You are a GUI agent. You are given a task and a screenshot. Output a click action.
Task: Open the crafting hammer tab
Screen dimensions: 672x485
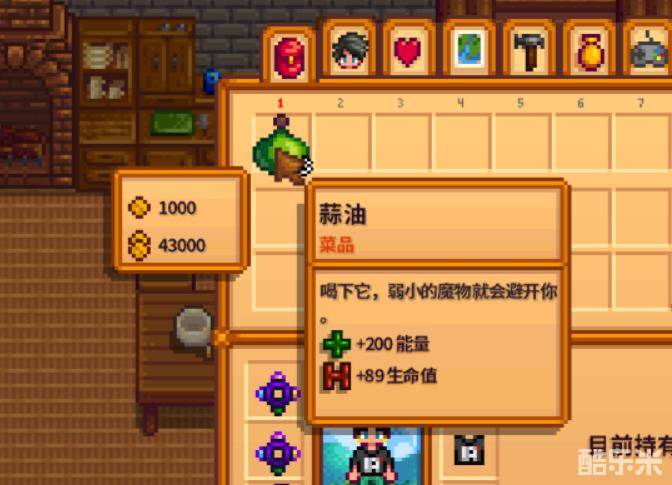pyautogui.click(x=528, y=50)
